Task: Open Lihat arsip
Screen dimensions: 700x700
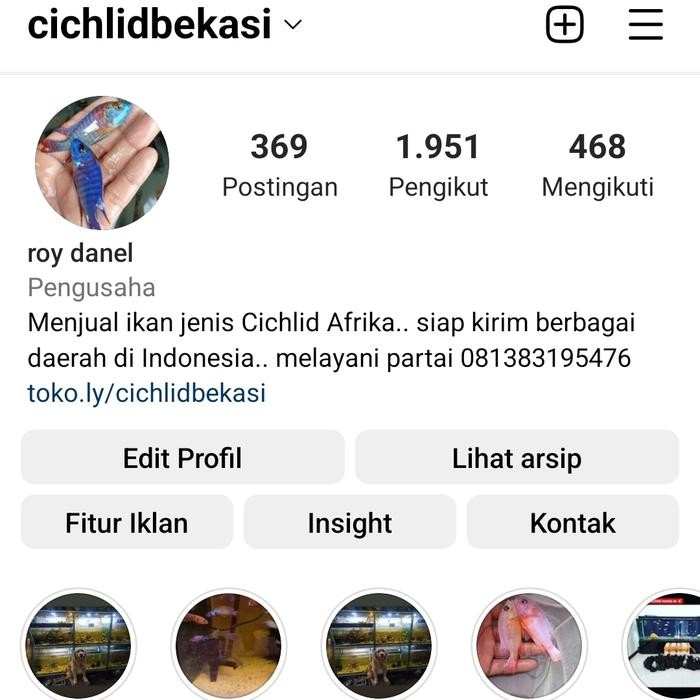Action: point(516,458)
